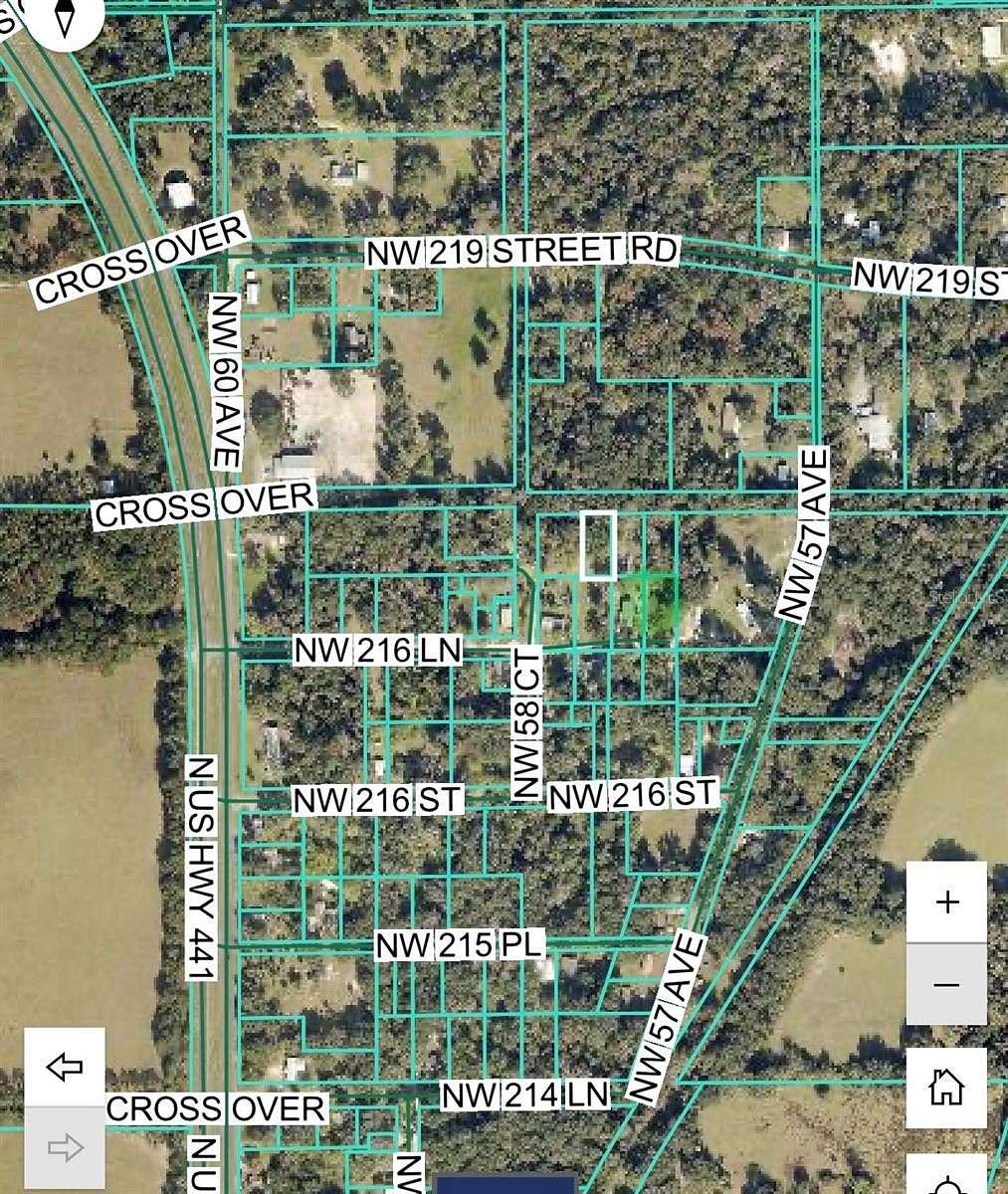Click the vertical NW 58 CT label
Viewport: 1008px width, 1194px height.
[527, 716]
